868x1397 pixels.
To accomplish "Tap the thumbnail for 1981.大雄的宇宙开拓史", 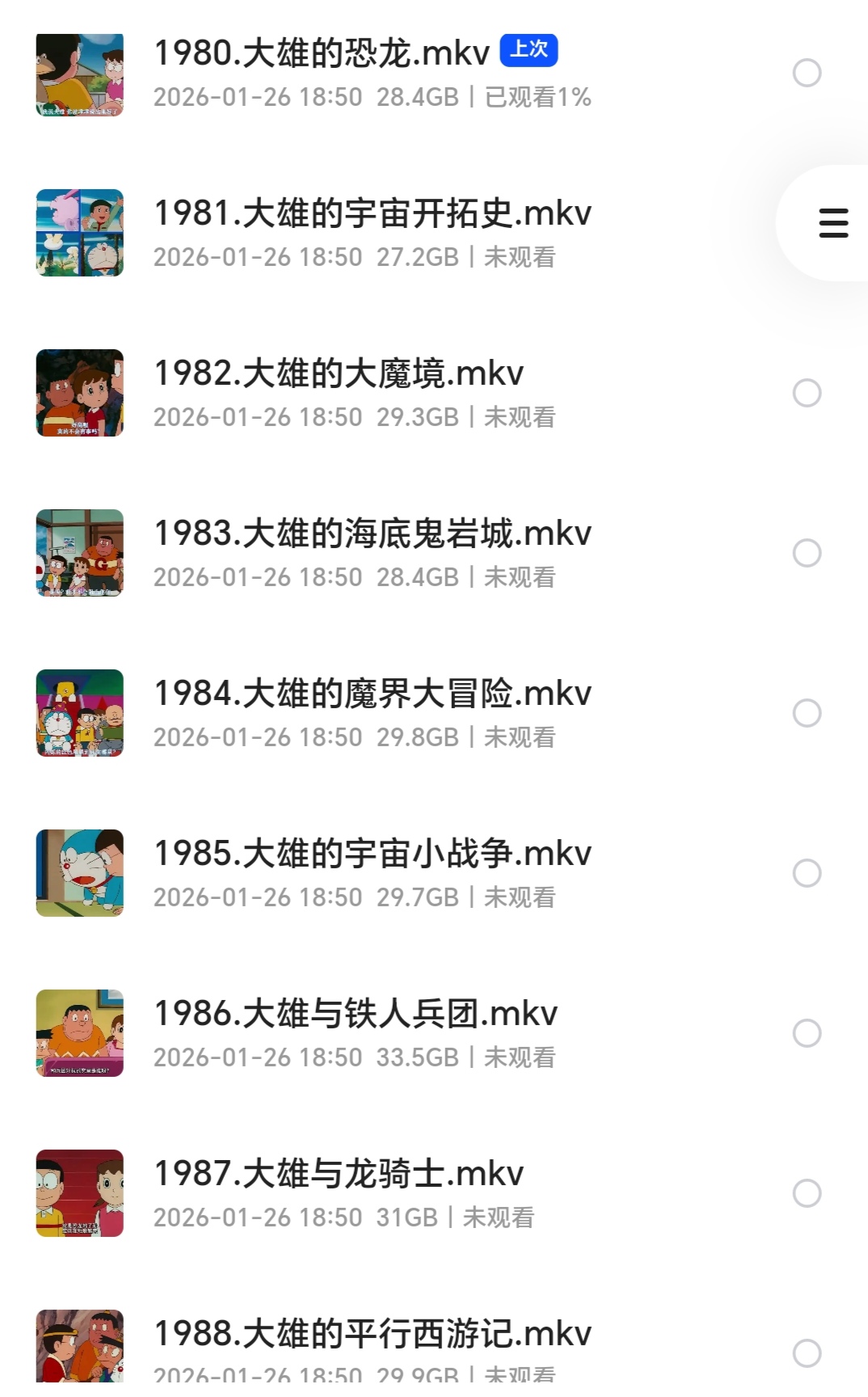I will coord(78,233).
